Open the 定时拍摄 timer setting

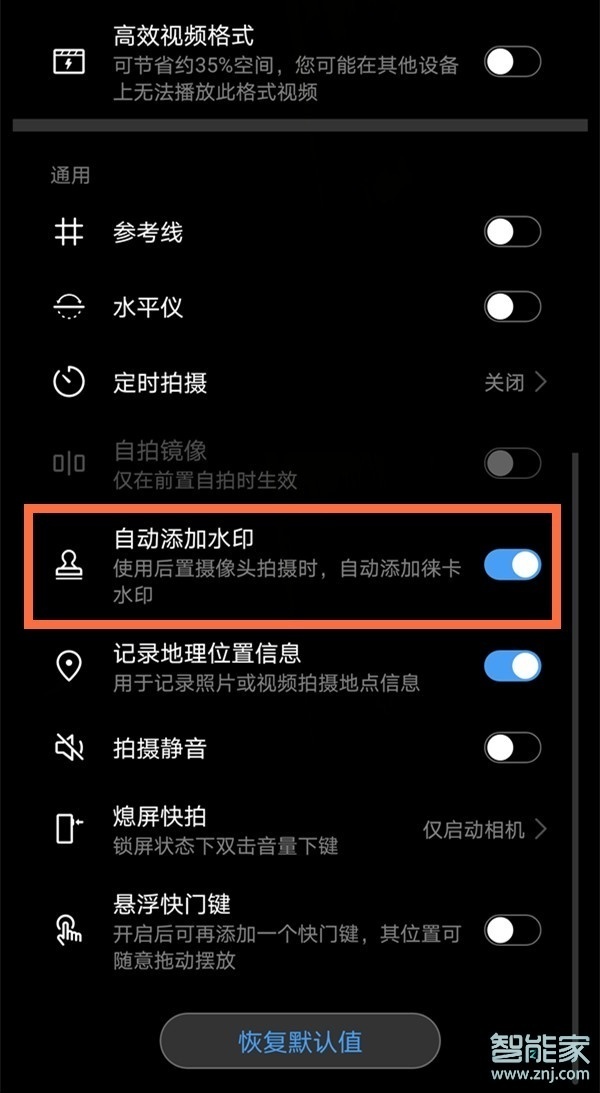point(300,383)
